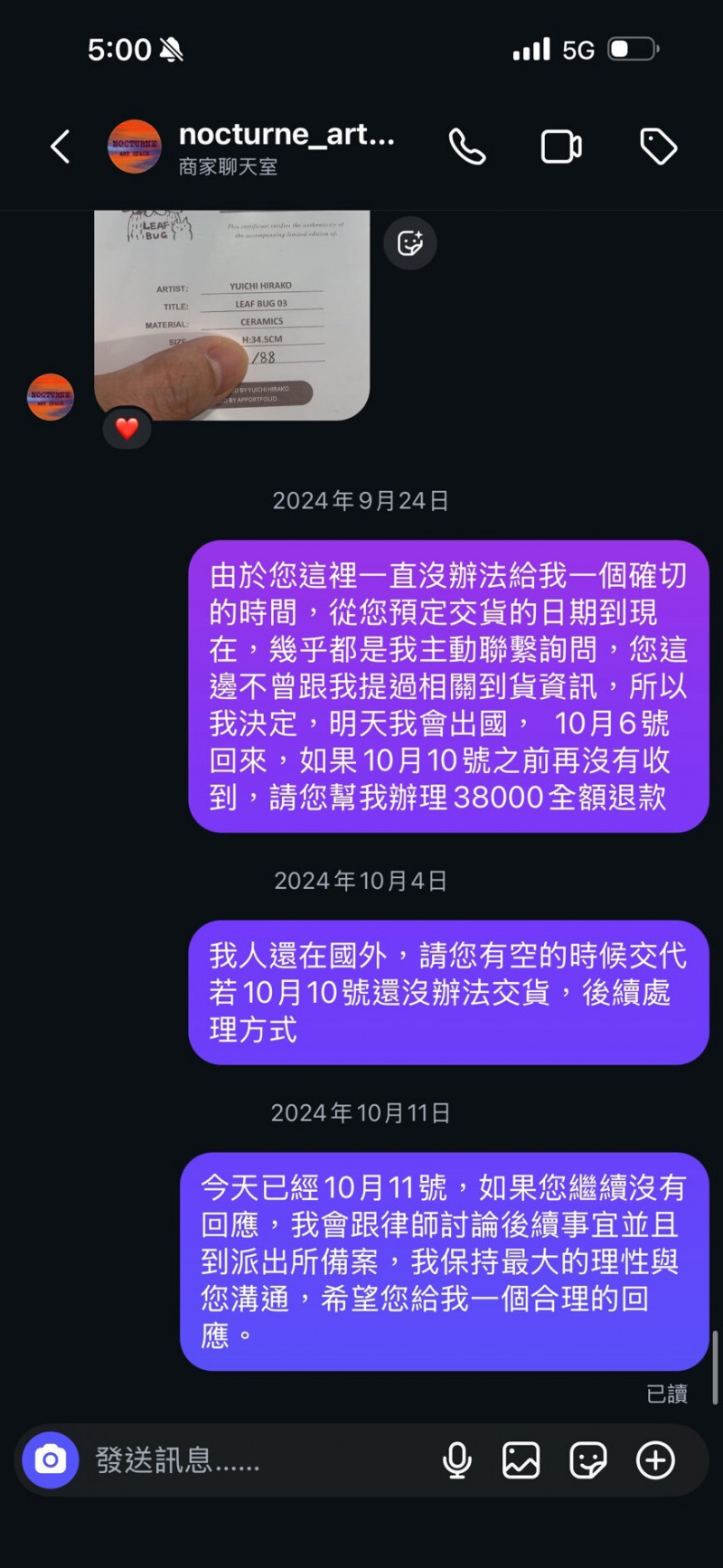Start a video call with the shop
This screenshot has width=723, height=1568.
click(x=560, y=146)
